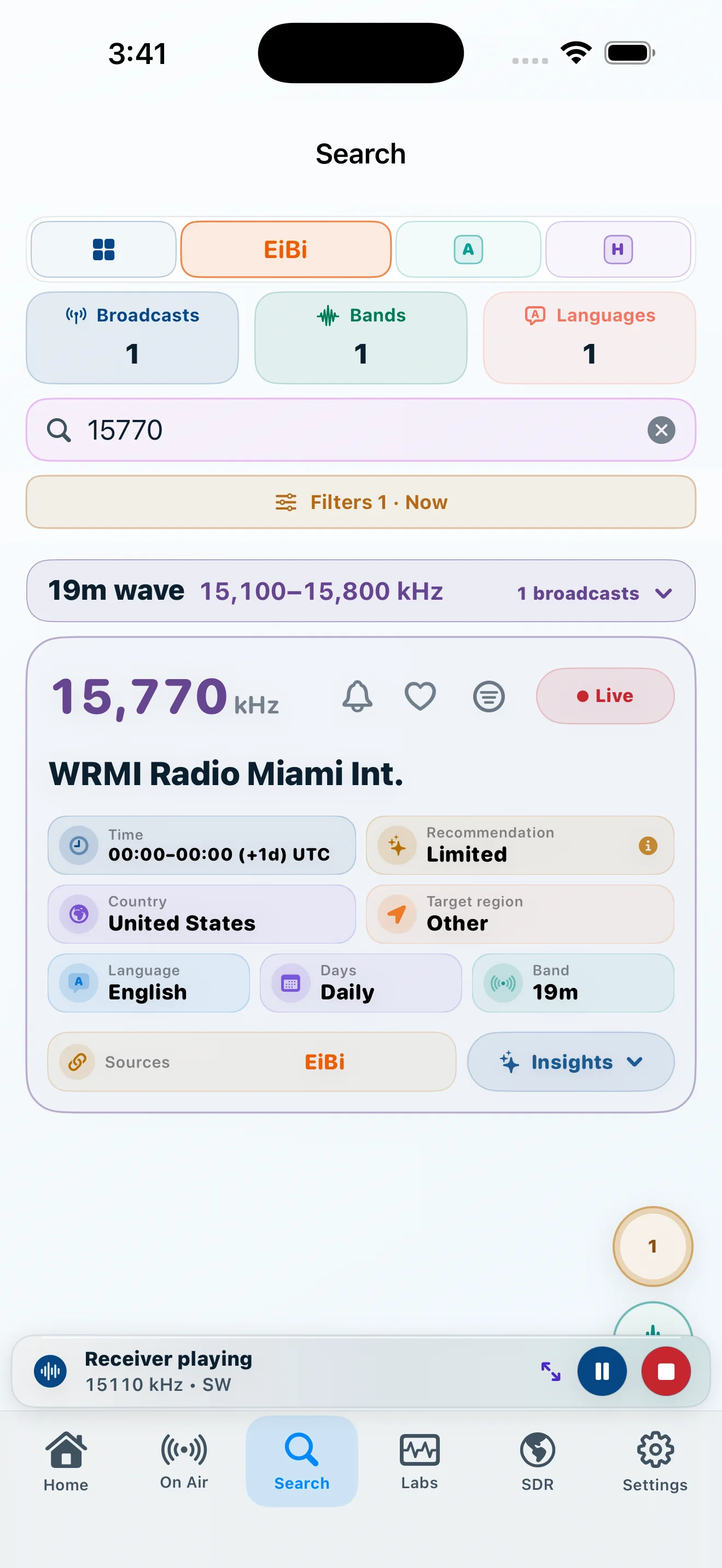
Task: Tap the search field containing 15770
Action: (361, 430)
